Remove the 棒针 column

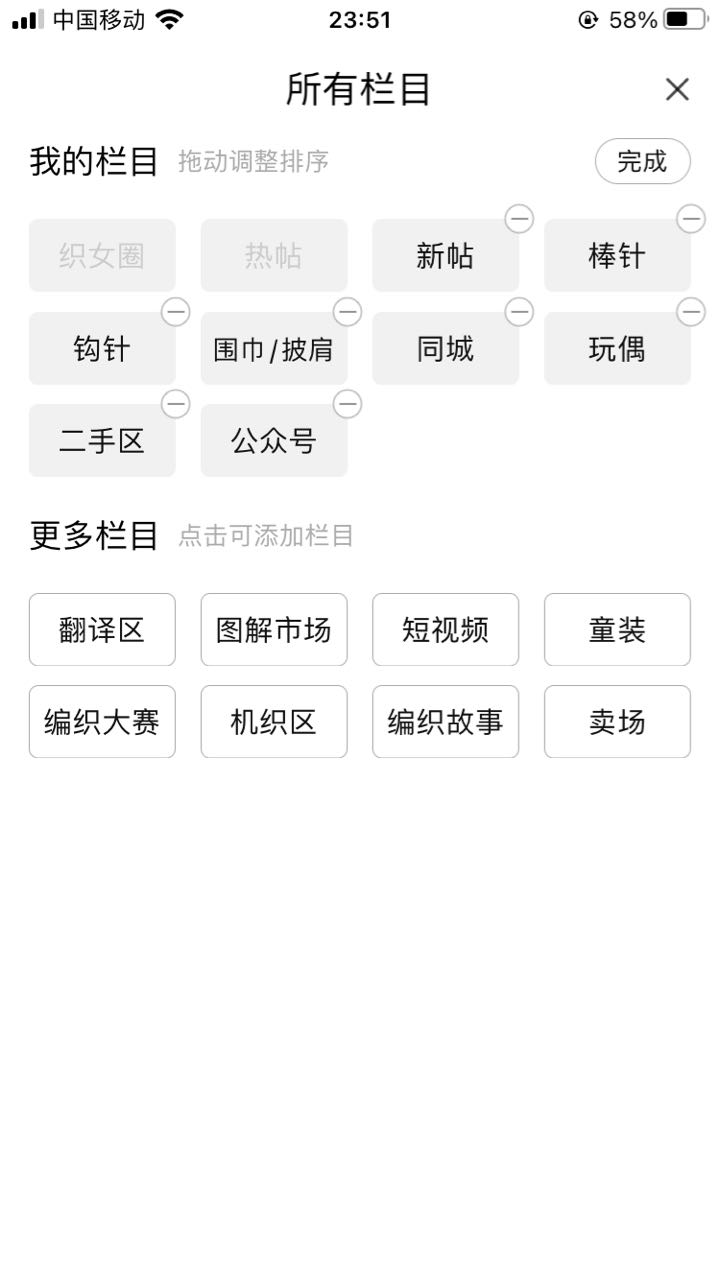point(691,219)
